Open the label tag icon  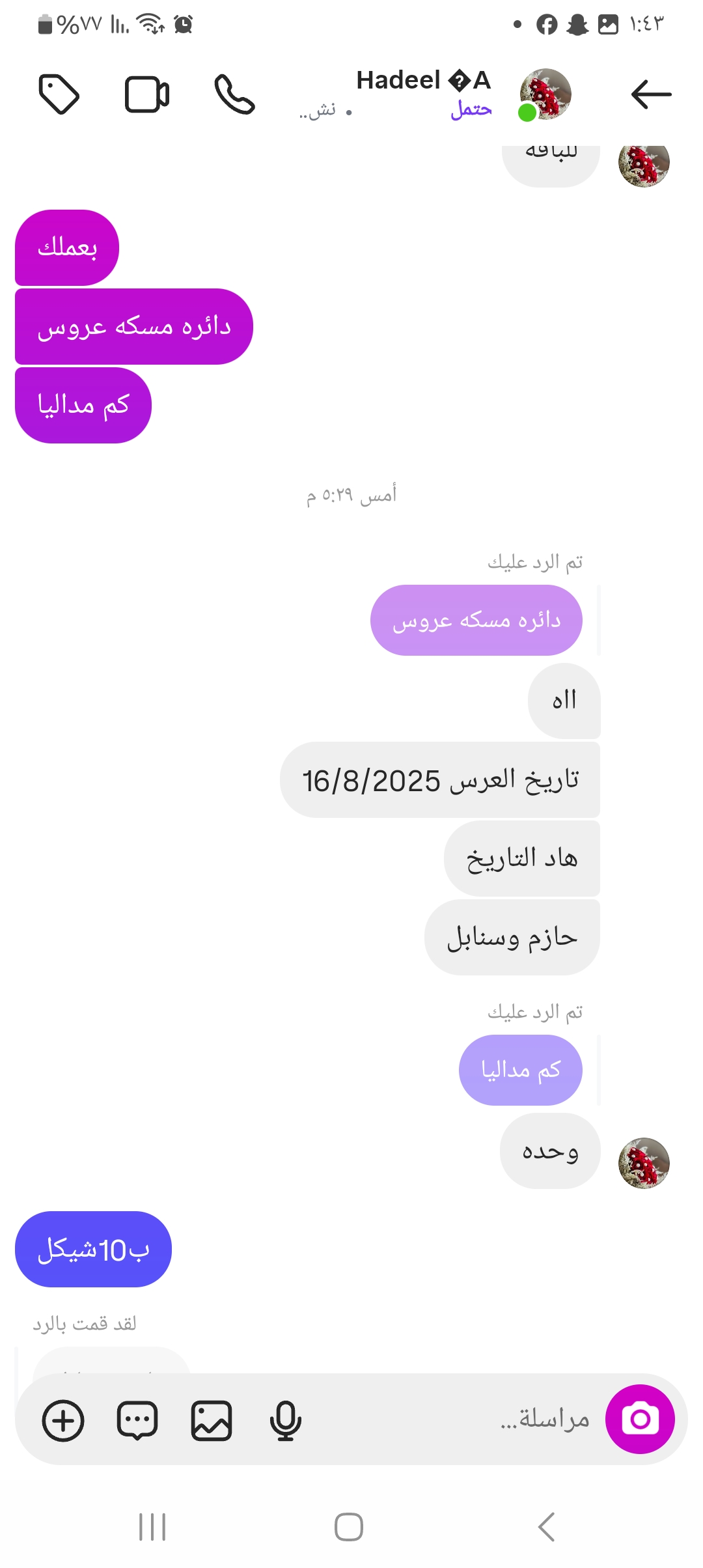coord(59,94)
